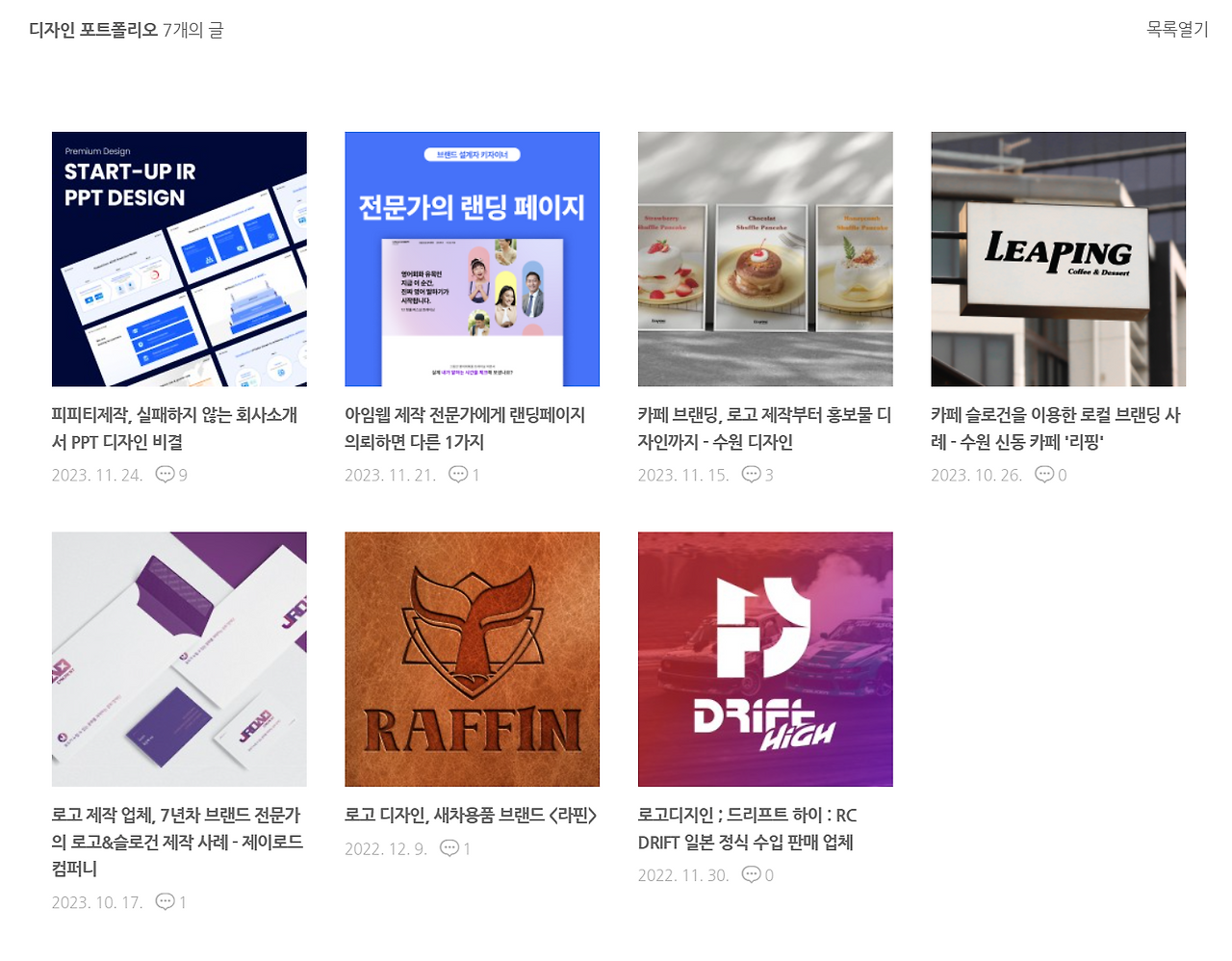Open the pancake cafe branding thumbnail
The height and width of the screenshot is (961, 1232).
point(765,259)
